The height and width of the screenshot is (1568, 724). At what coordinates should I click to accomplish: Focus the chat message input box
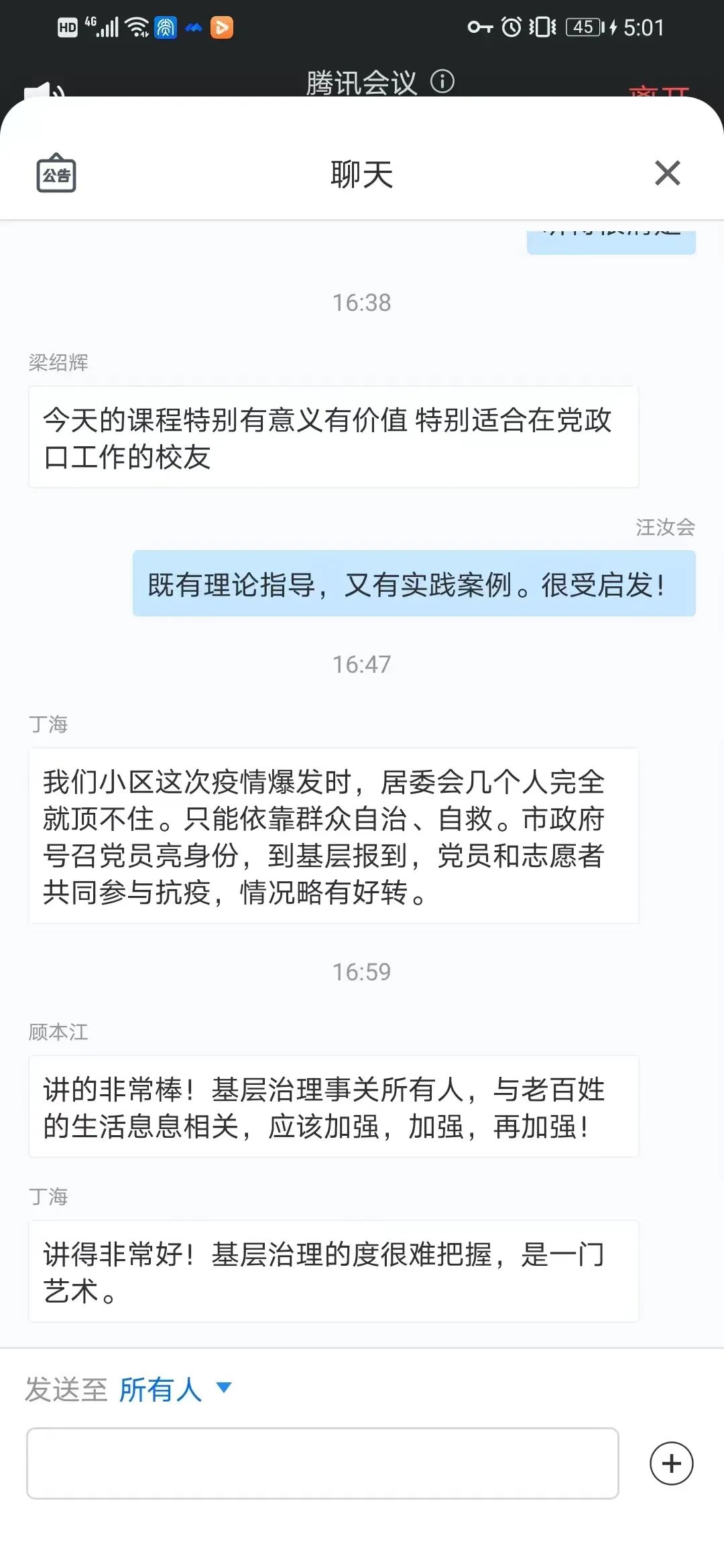pos(322,1463)
